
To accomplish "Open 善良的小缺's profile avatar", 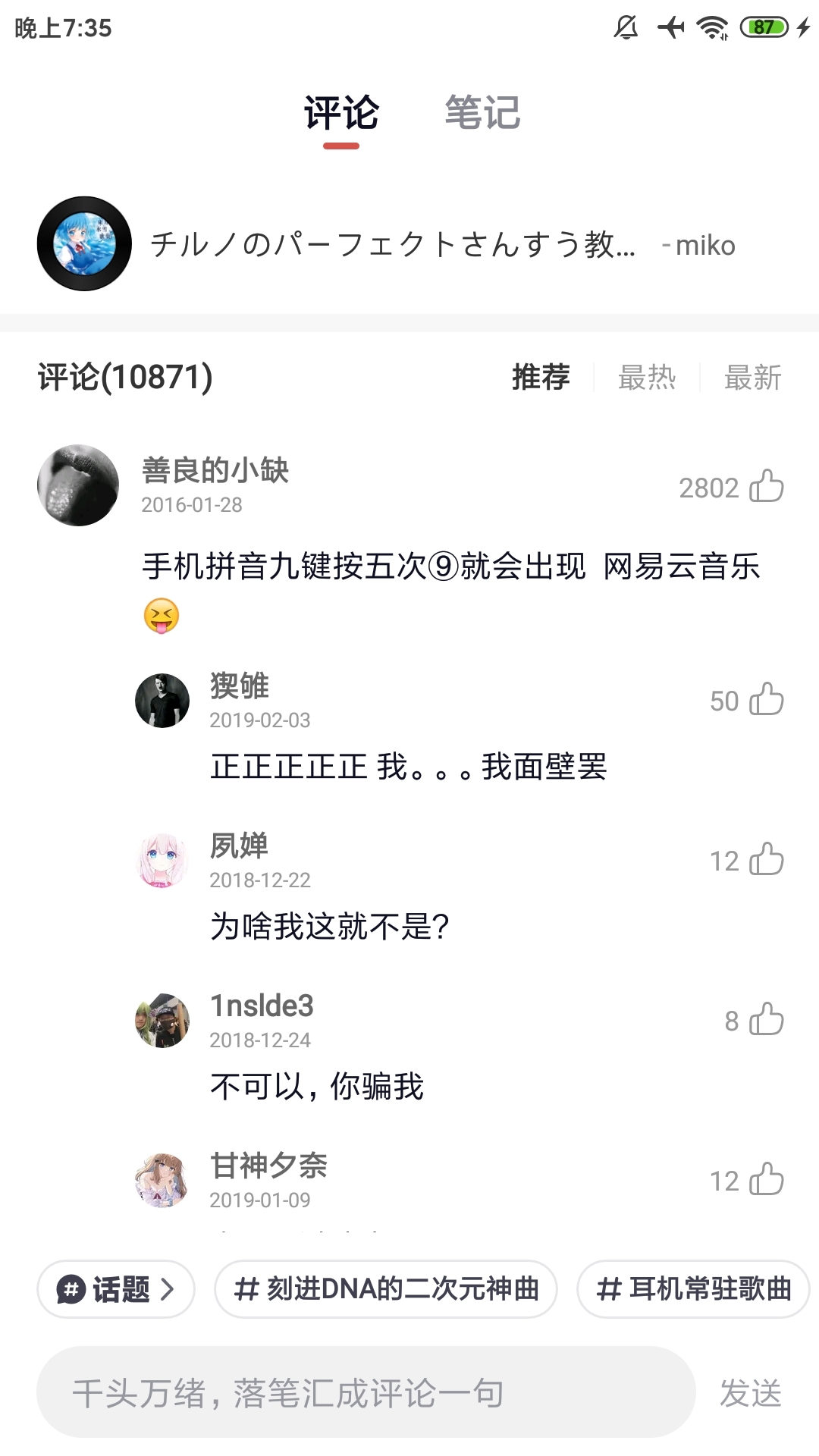I will click(x=78, y=485).
